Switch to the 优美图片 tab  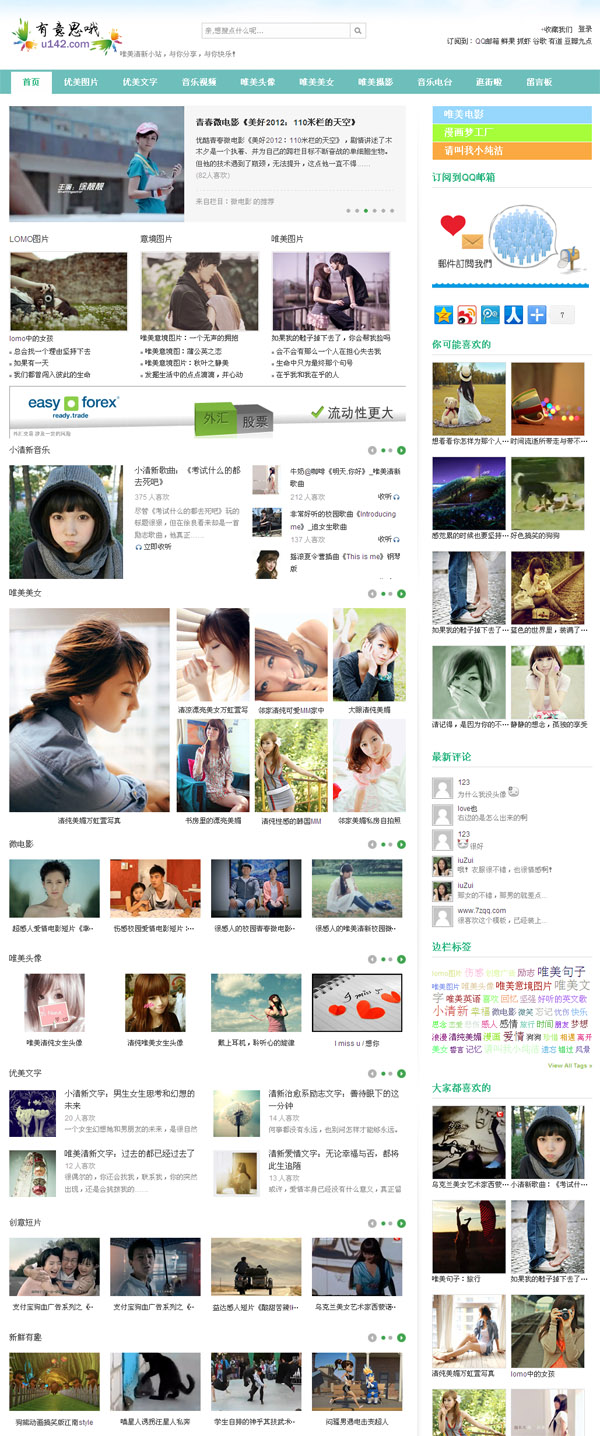pos(81,82)
